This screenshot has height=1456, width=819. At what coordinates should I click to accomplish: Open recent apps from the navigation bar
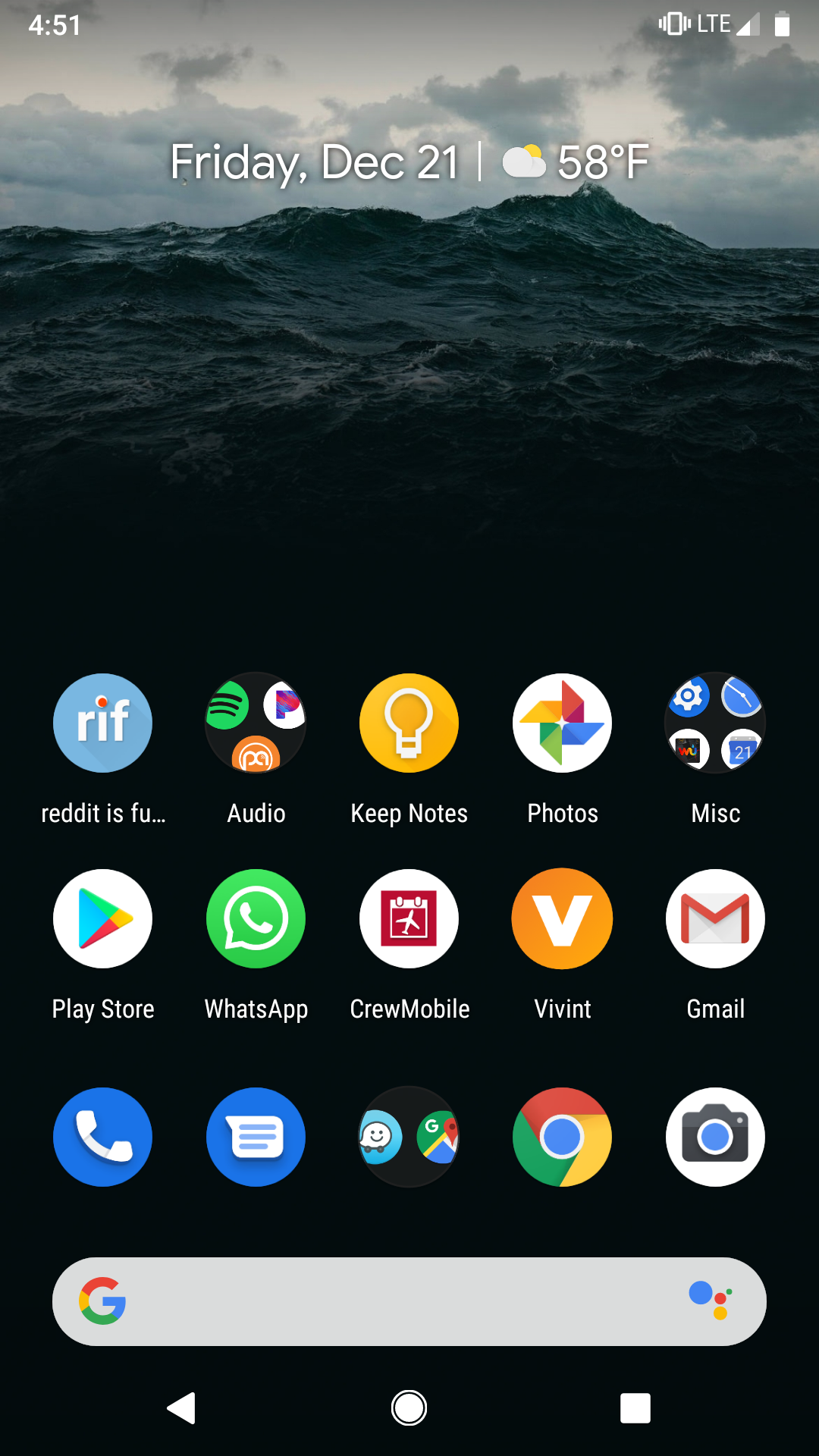(635, 1408)
